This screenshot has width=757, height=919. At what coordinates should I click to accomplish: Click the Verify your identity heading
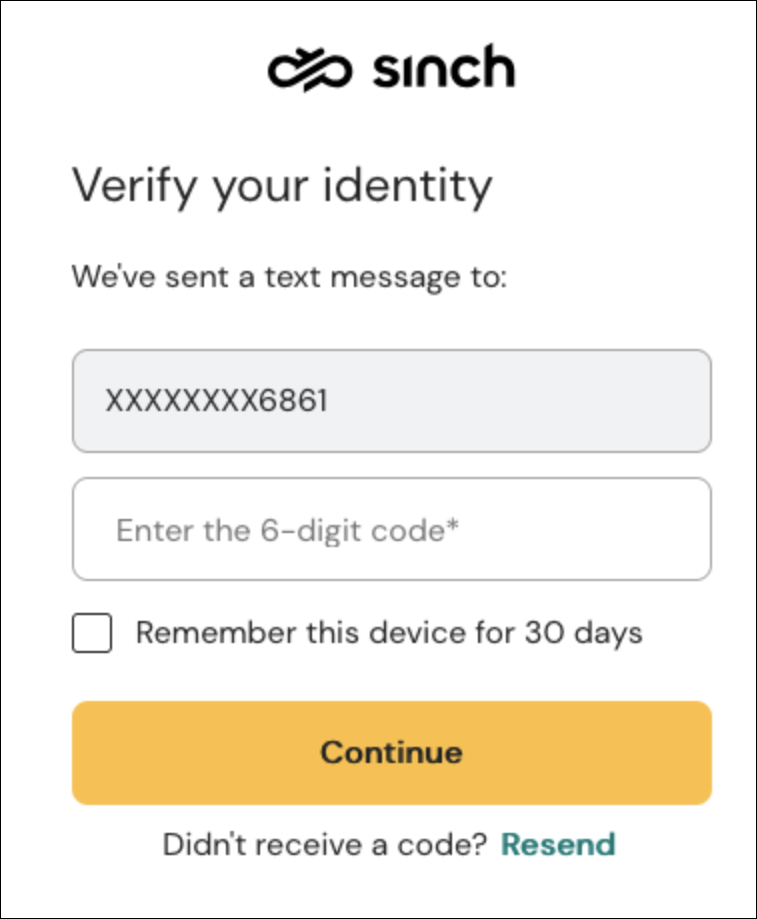(281, 184)
